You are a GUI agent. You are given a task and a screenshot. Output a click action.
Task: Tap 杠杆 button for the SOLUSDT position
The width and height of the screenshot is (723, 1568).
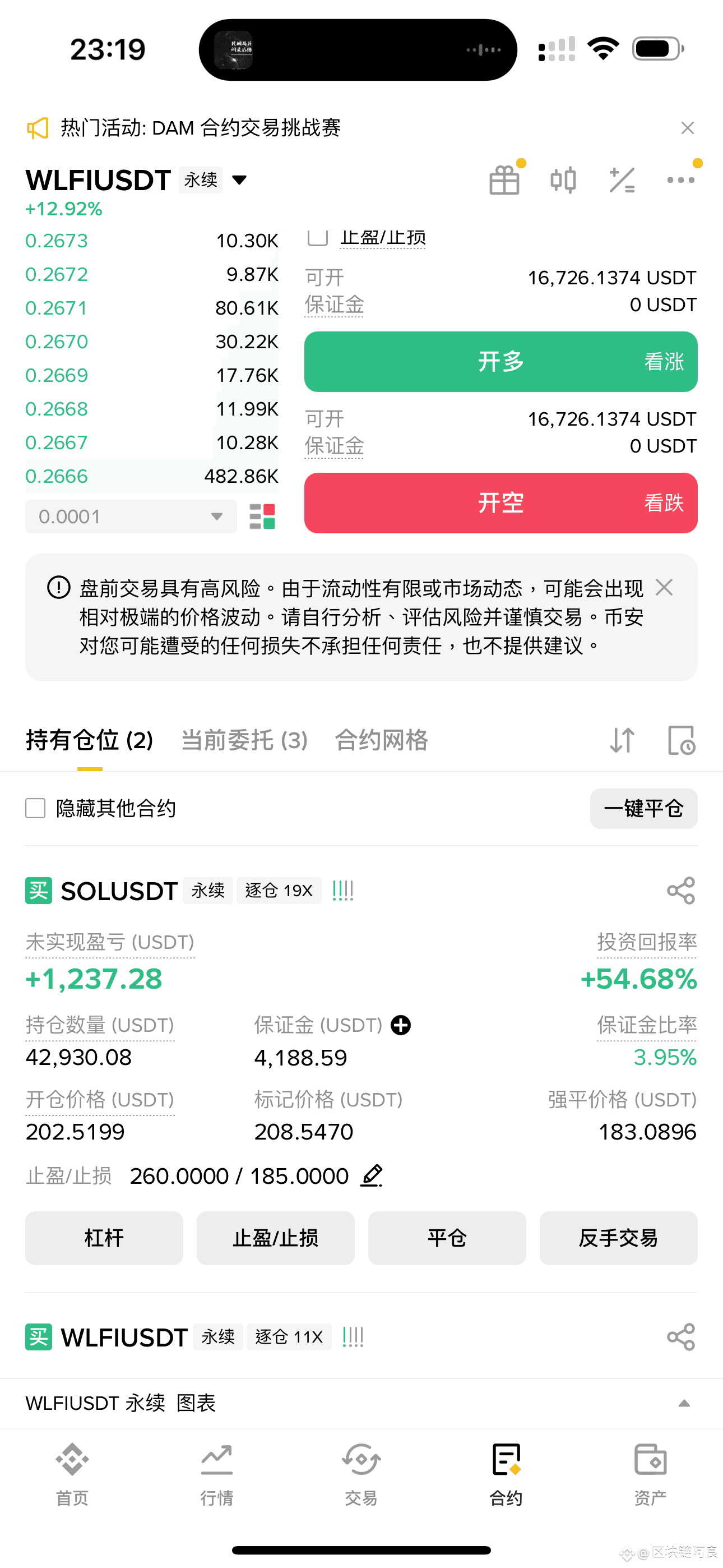(104, 1238)
